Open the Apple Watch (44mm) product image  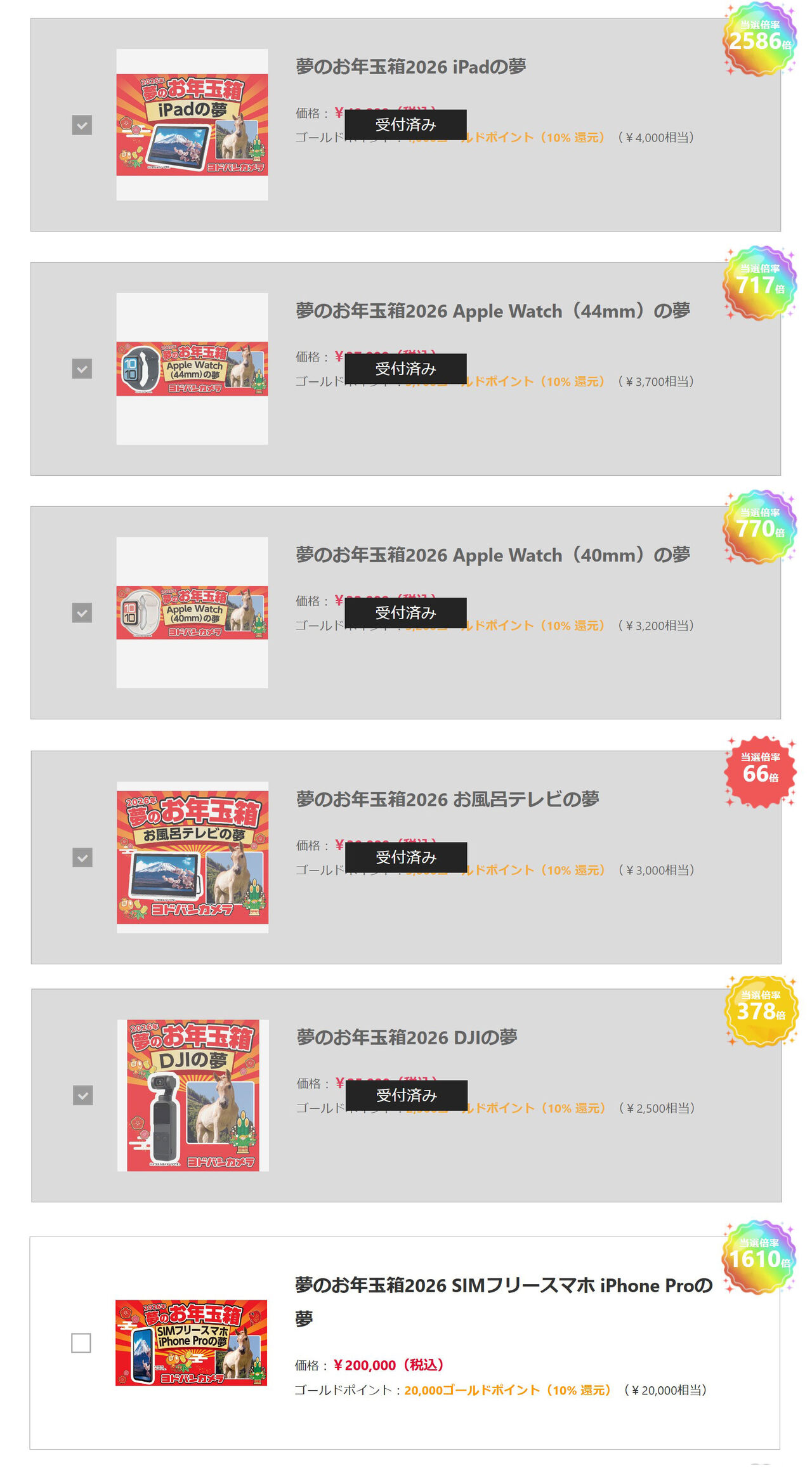point(192,369)
